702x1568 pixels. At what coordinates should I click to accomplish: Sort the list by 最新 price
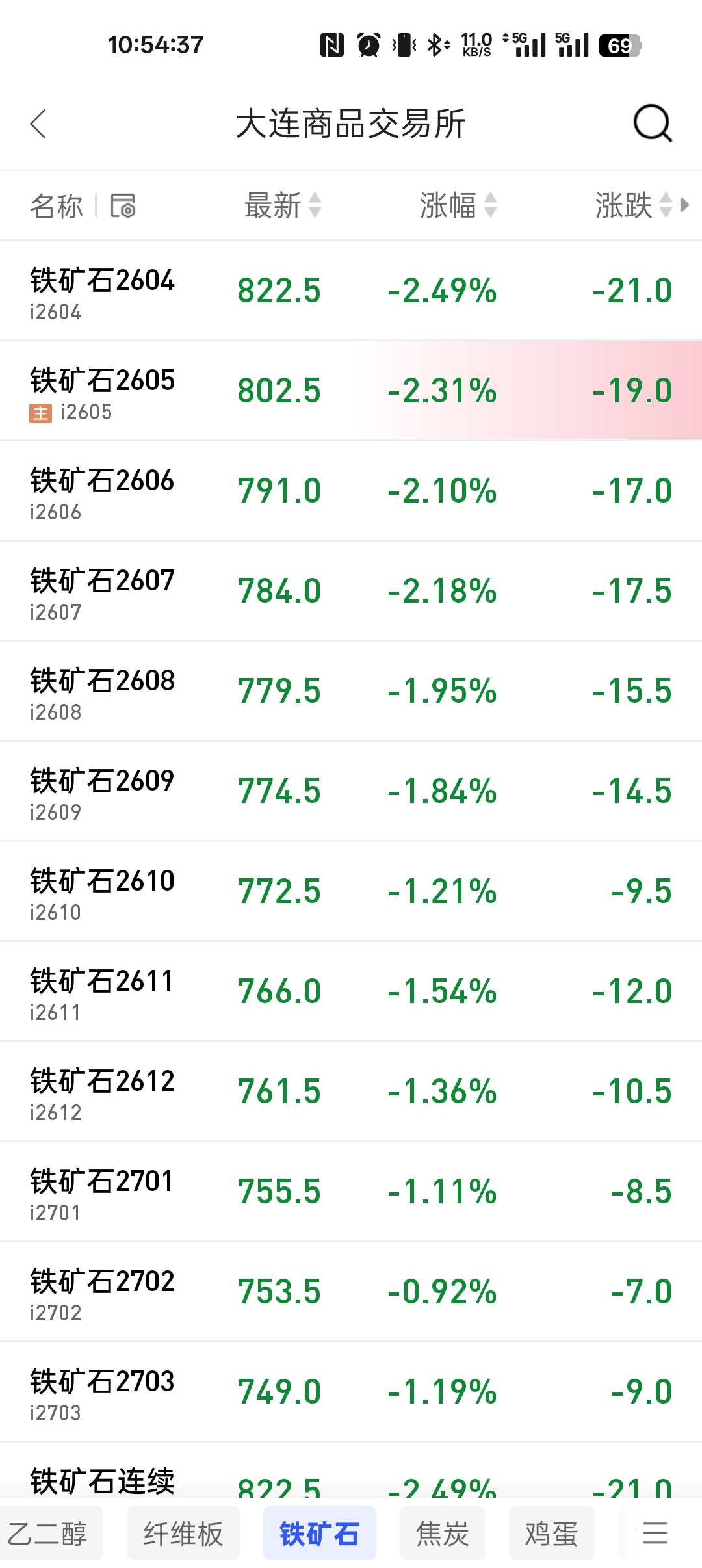pyautogui.click(x=282, y=206)
